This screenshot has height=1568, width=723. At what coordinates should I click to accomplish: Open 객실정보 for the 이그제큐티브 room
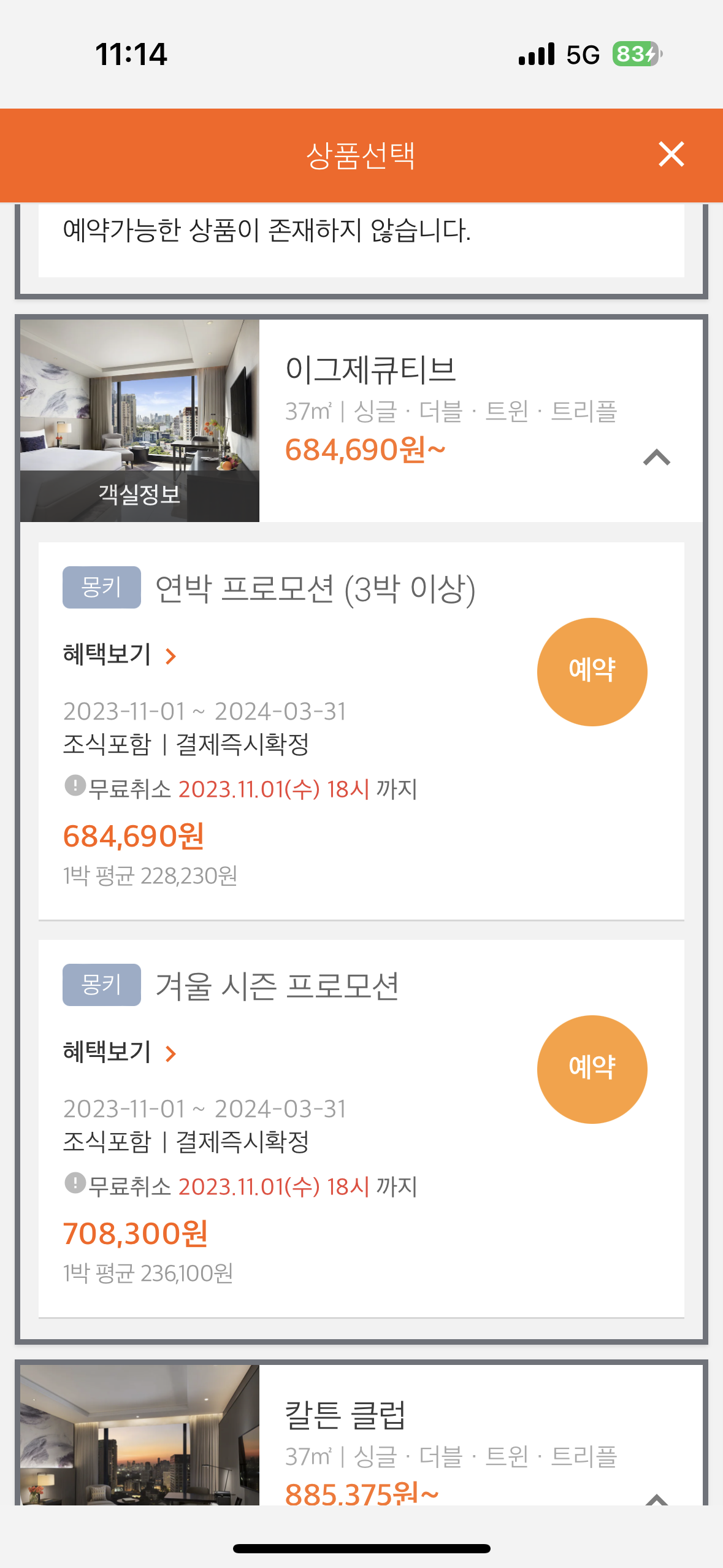click(139, 494)
